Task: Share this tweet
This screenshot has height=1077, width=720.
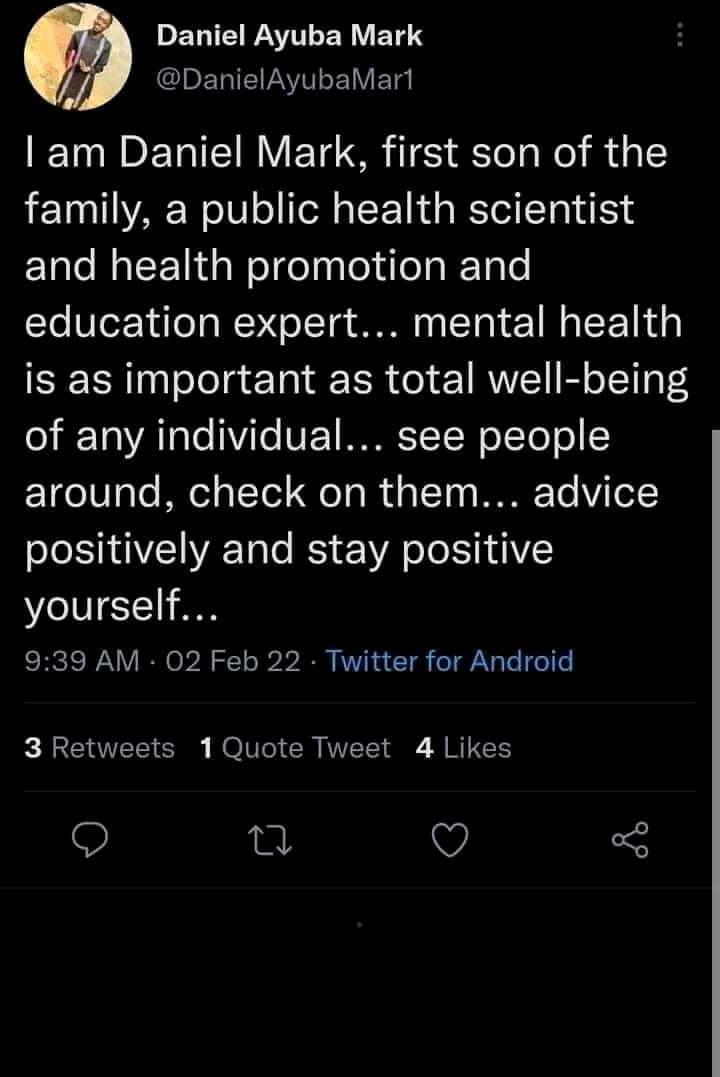Action: 629,841
